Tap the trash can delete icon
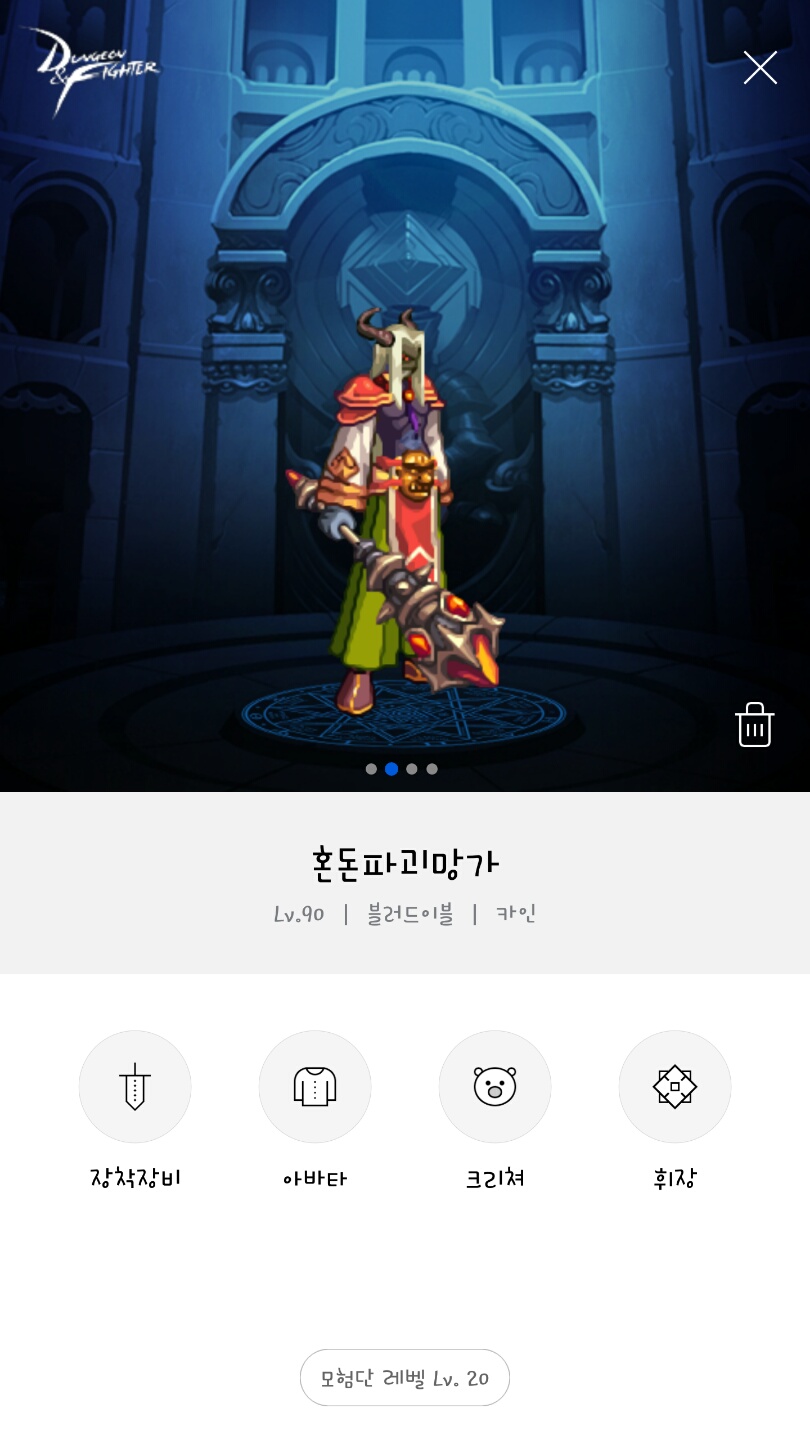Screen dimensions: 810x1440 pyautogui.click(x=755, y=724)
